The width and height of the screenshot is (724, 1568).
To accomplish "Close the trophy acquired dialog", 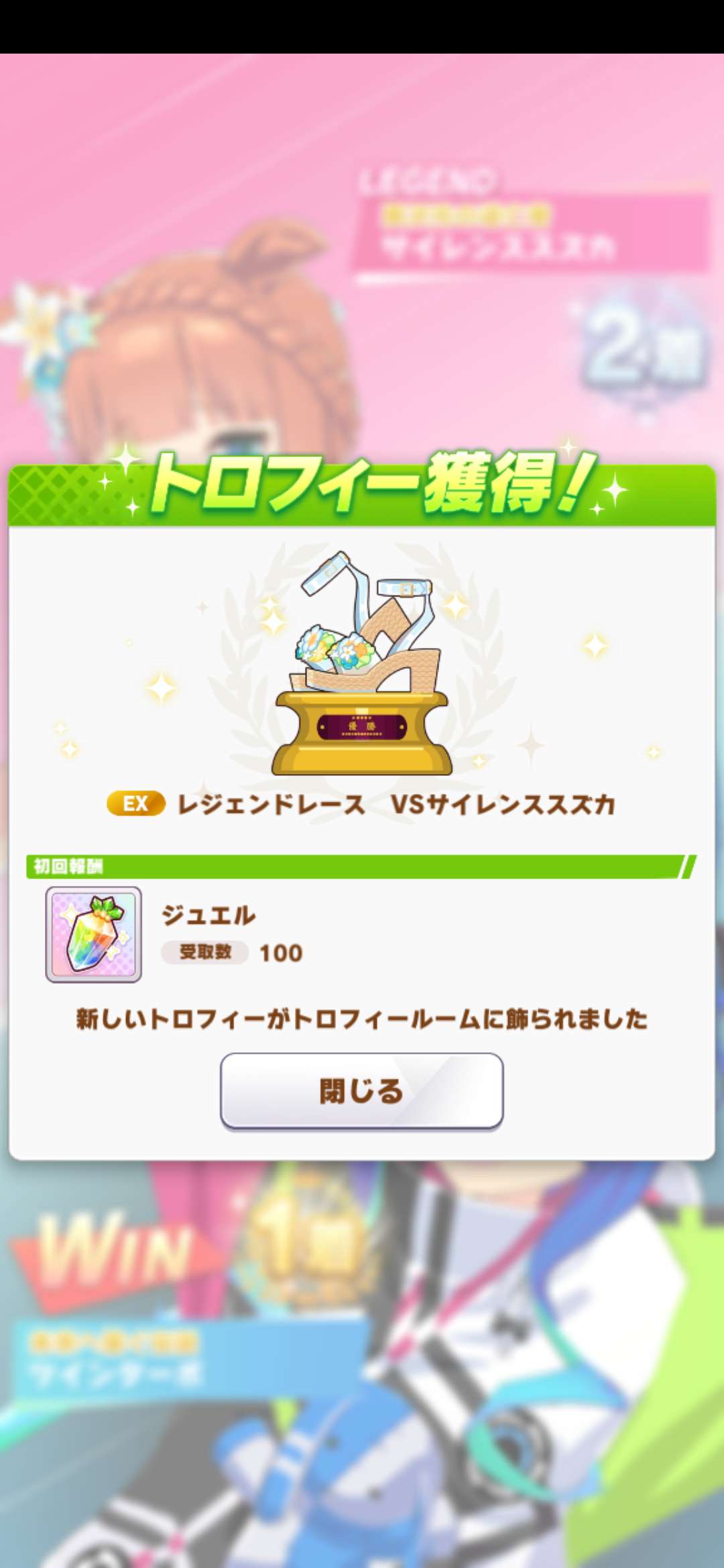I will [x=361, y=1091].
